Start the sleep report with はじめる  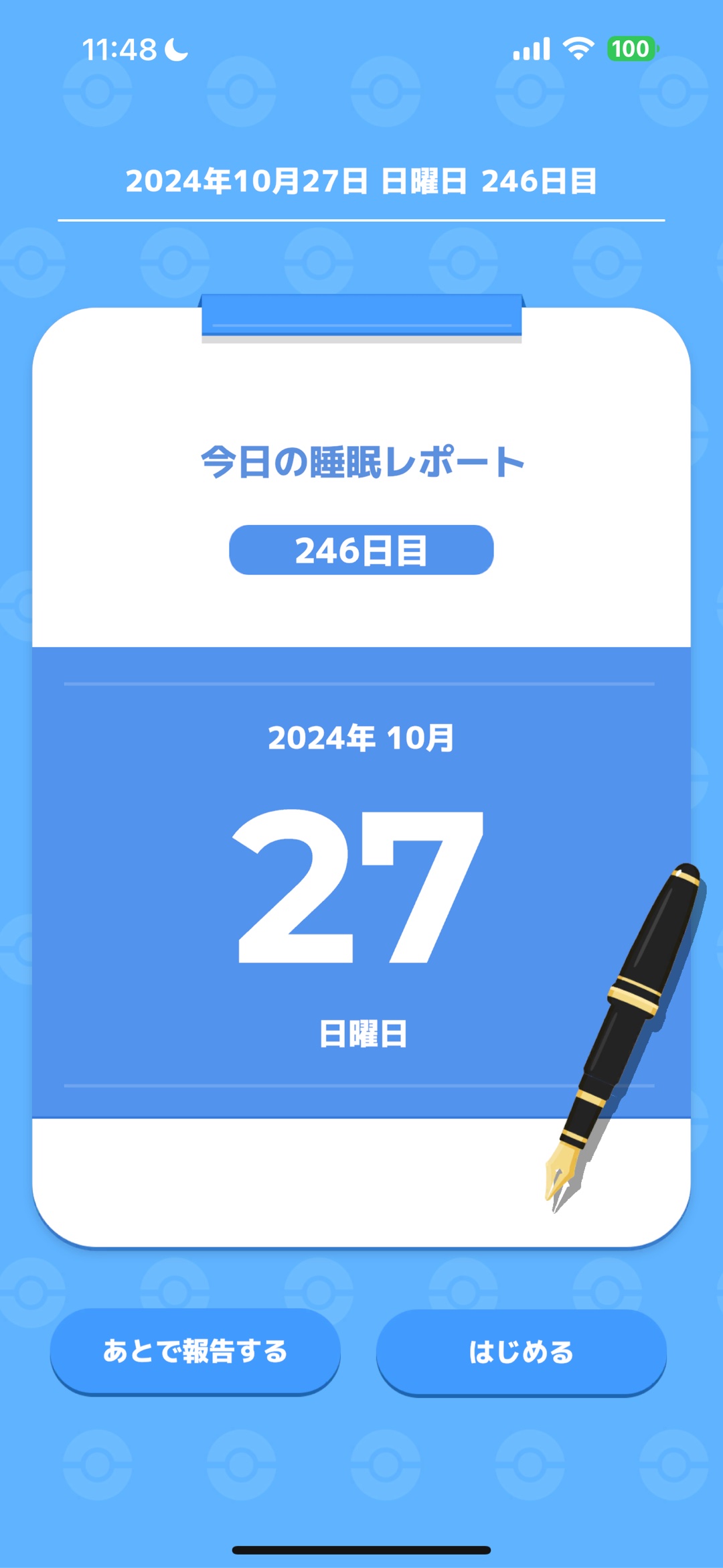tap(521, 1352)
